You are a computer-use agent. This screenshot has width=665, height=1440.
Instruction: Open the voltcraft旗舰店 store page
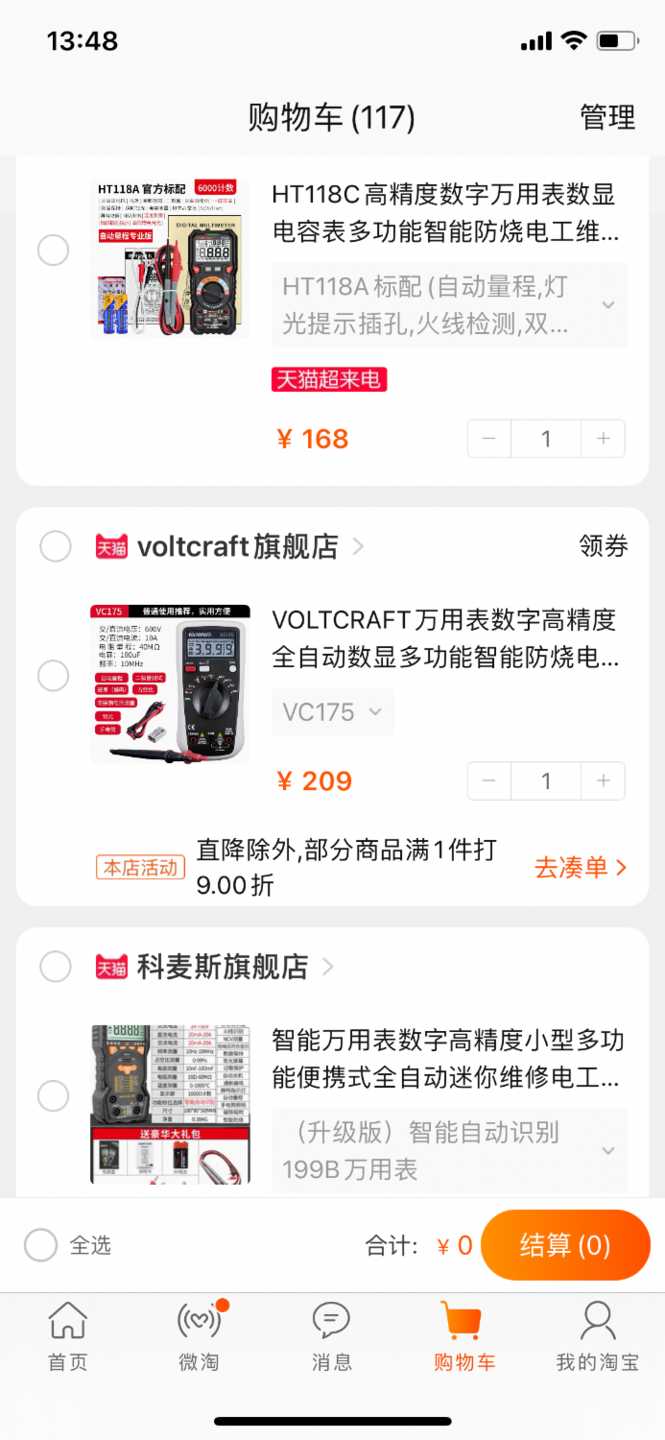point(238,547)
